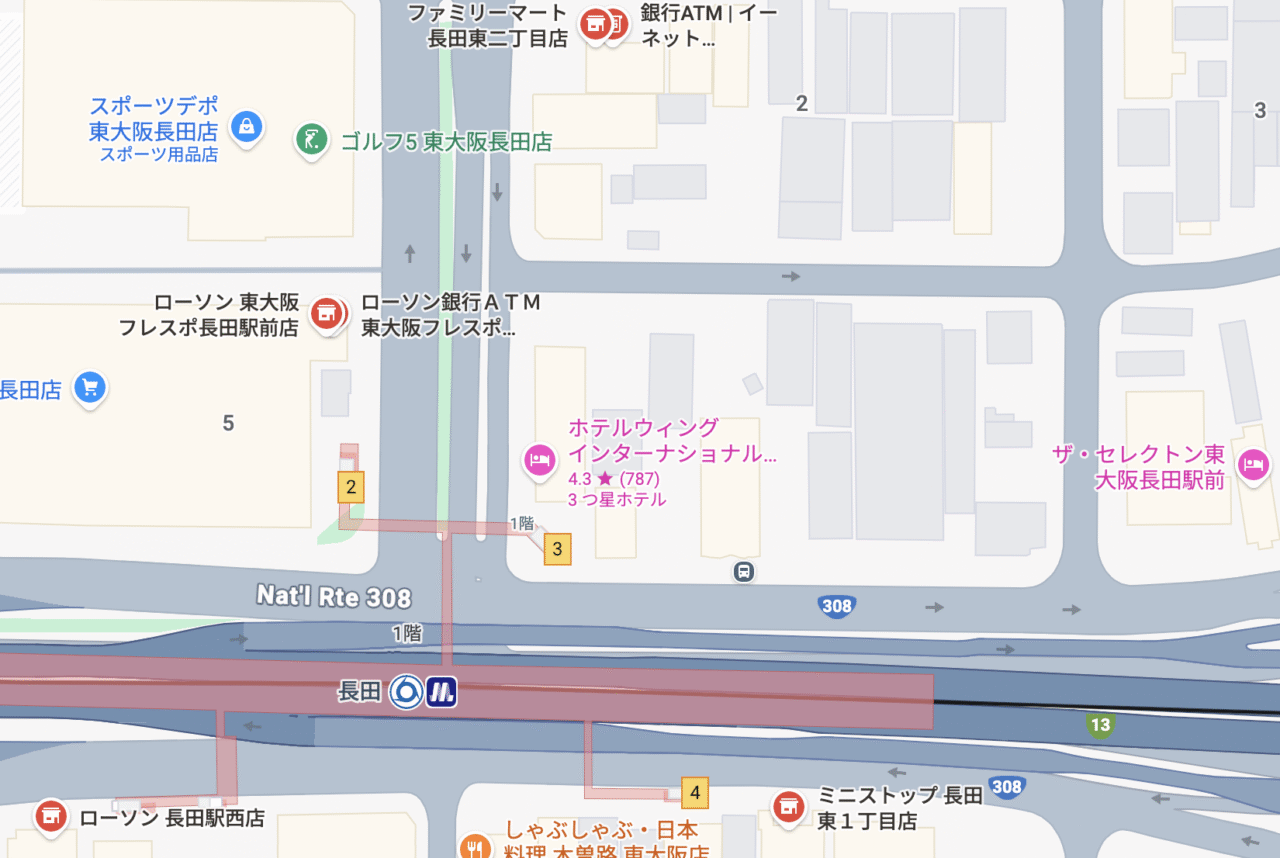Tap the 長田 station icon
Screen dimensions: 1280x858
point(407,691)
